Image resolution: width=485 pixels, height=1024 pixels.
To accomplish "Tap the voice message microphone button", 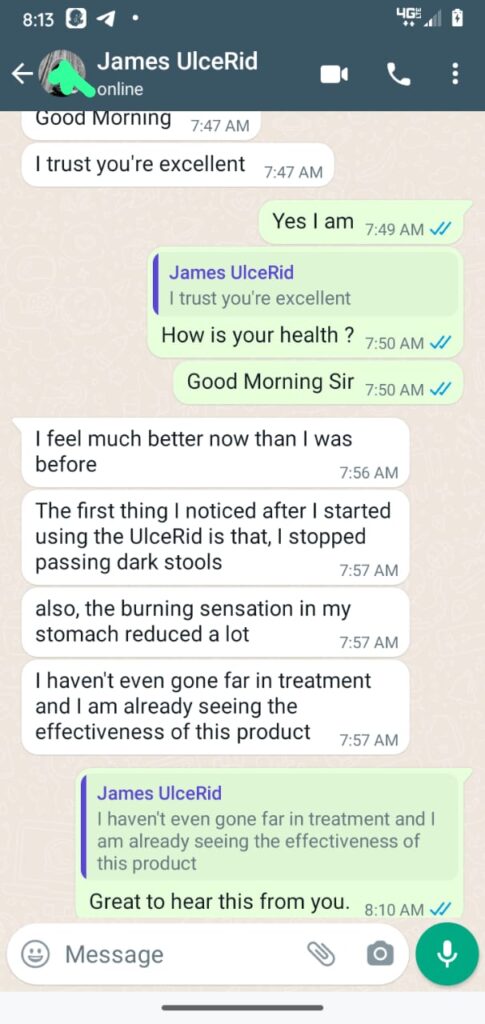I will coord(447,954).
